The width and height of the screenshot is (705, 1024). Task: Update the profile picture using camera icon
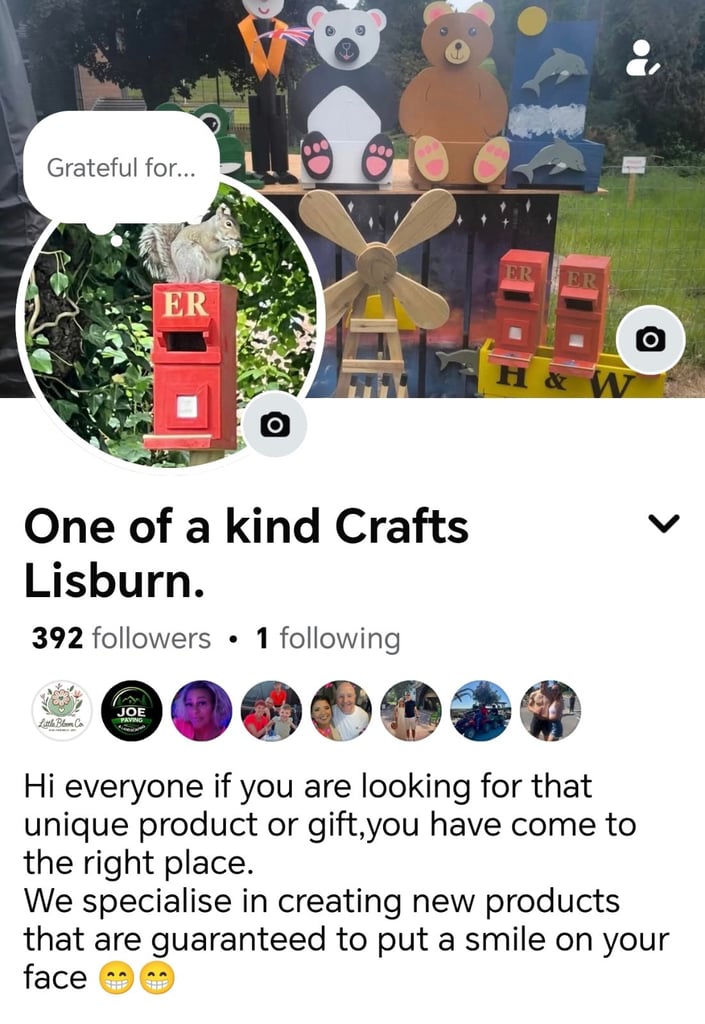(274, 425)
